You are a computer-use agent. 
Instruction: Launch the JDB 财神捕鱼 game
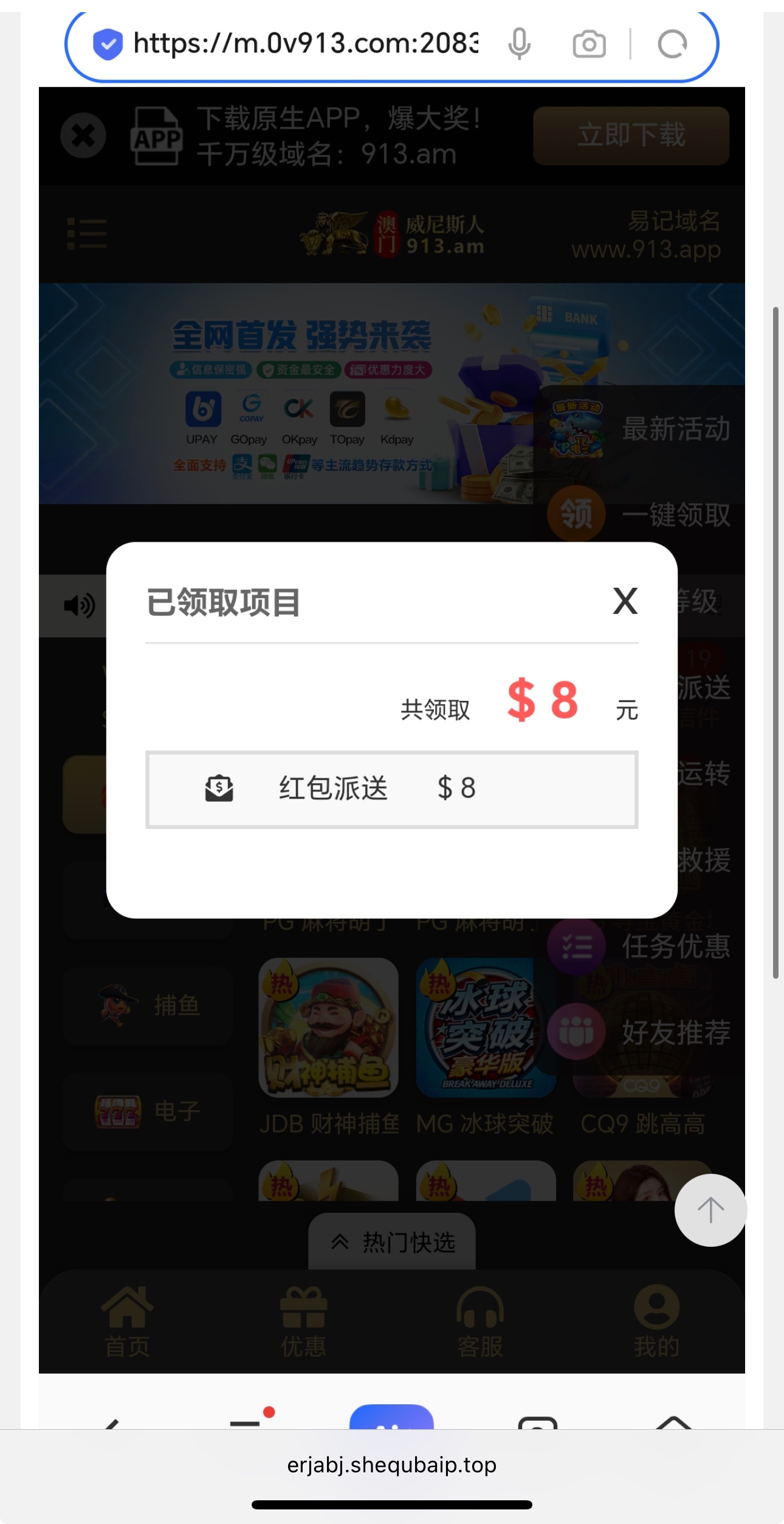click(x=328, y=1027)
